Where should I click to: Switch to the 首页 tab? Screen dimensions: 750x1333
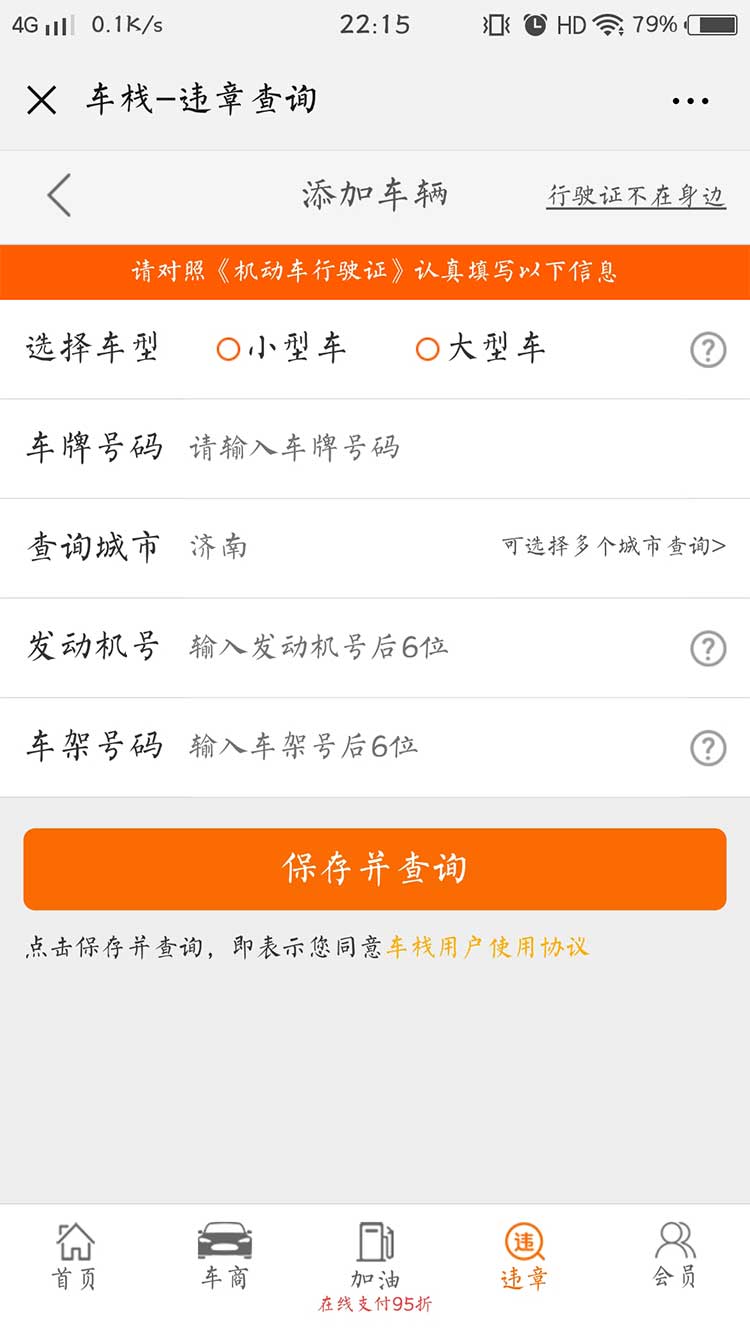74,1257
